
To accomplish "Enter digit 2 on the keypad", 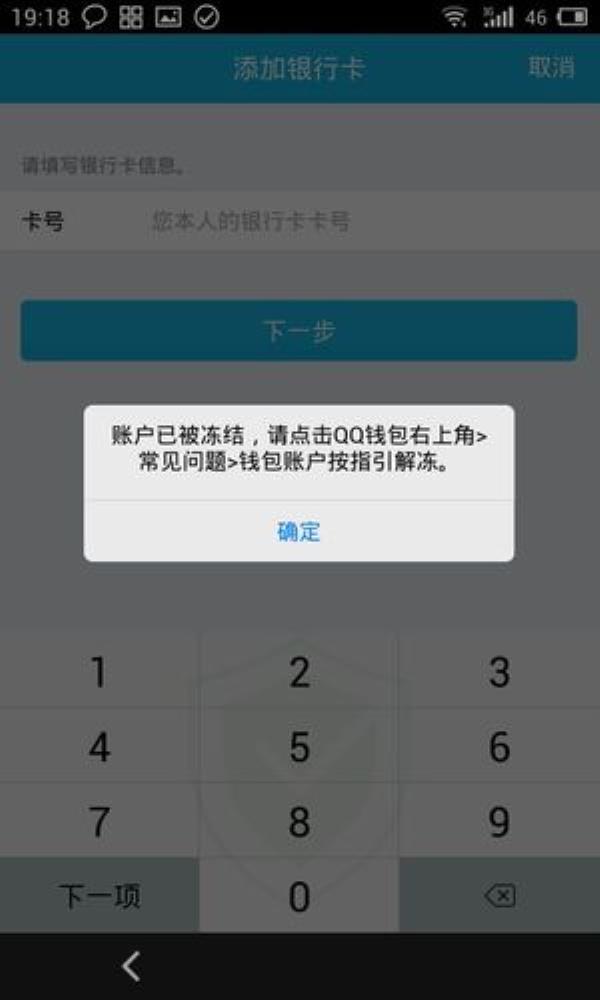I will tap(299, 672).
